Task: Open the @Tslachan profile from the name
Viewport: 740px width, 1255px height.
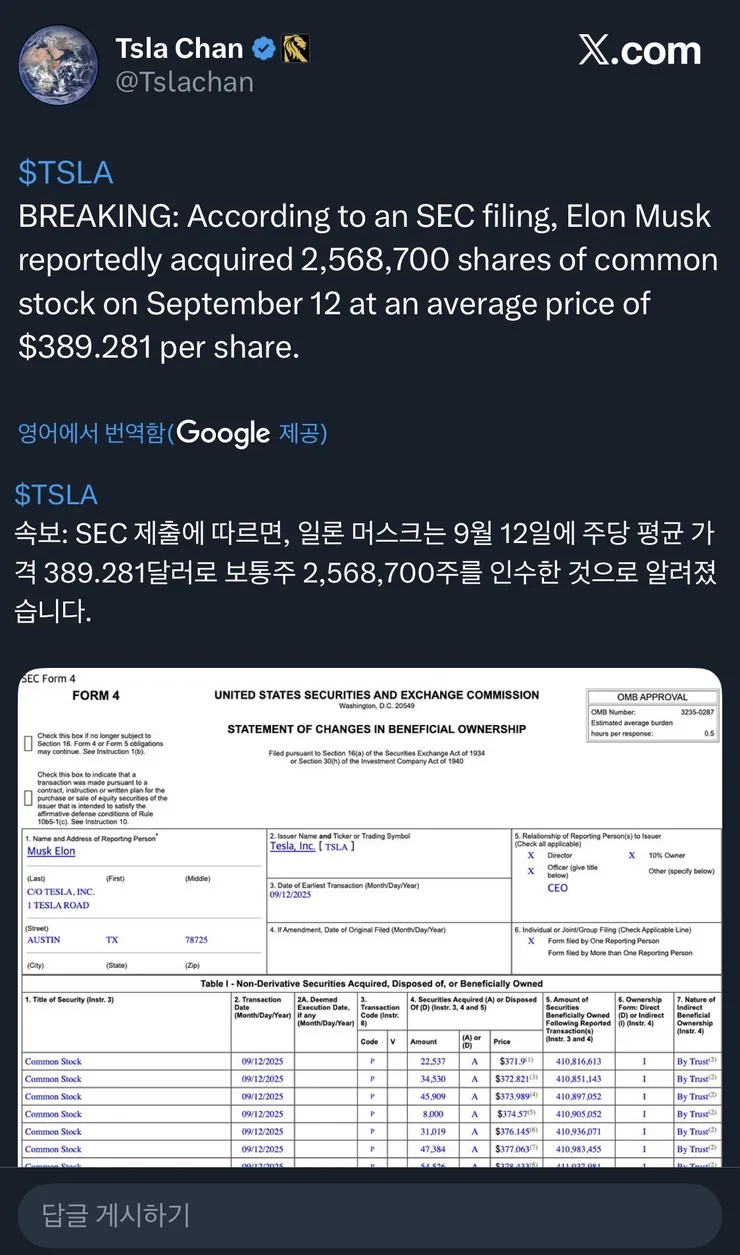Action: coord(180,48)
